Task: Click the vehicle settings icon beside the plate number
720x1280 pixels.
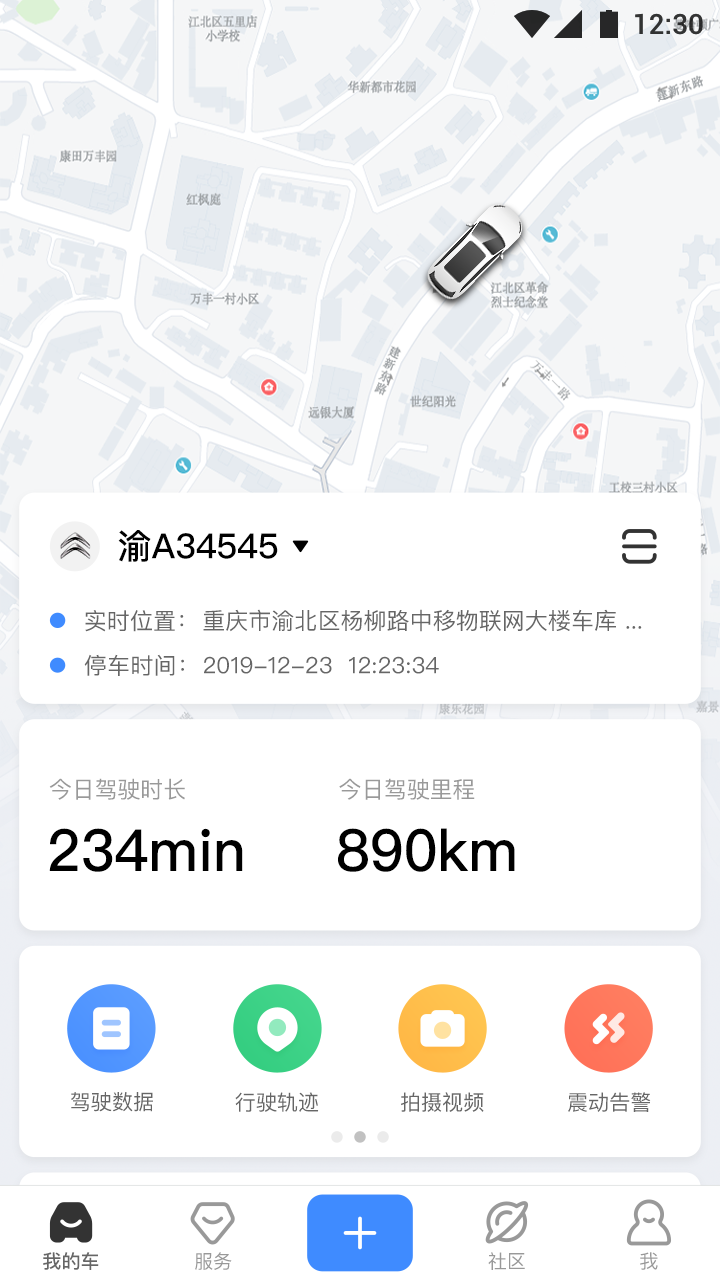Action: [x=639, y=546]
